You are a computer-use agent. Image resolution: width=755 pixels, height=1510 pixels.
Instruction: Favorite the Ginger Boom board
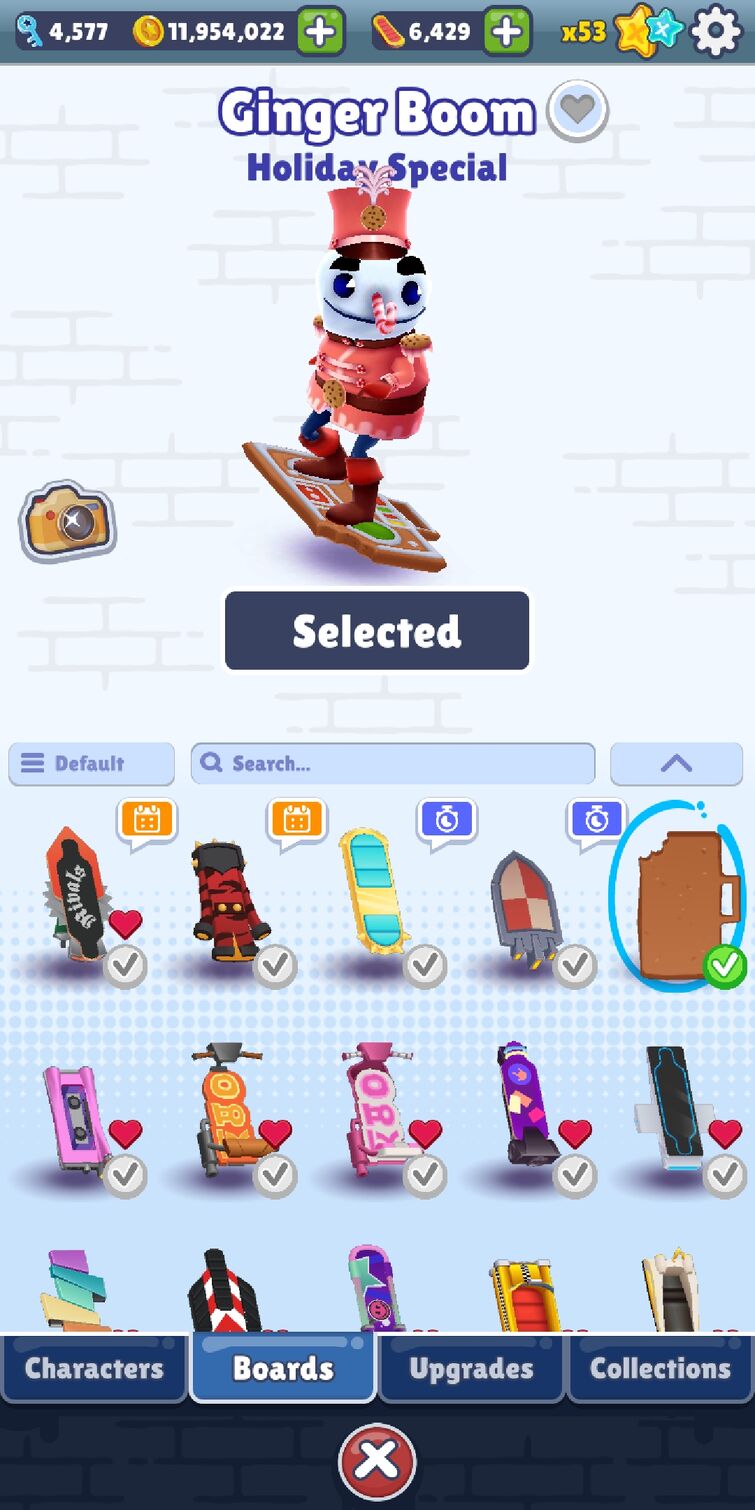point(577,110)
